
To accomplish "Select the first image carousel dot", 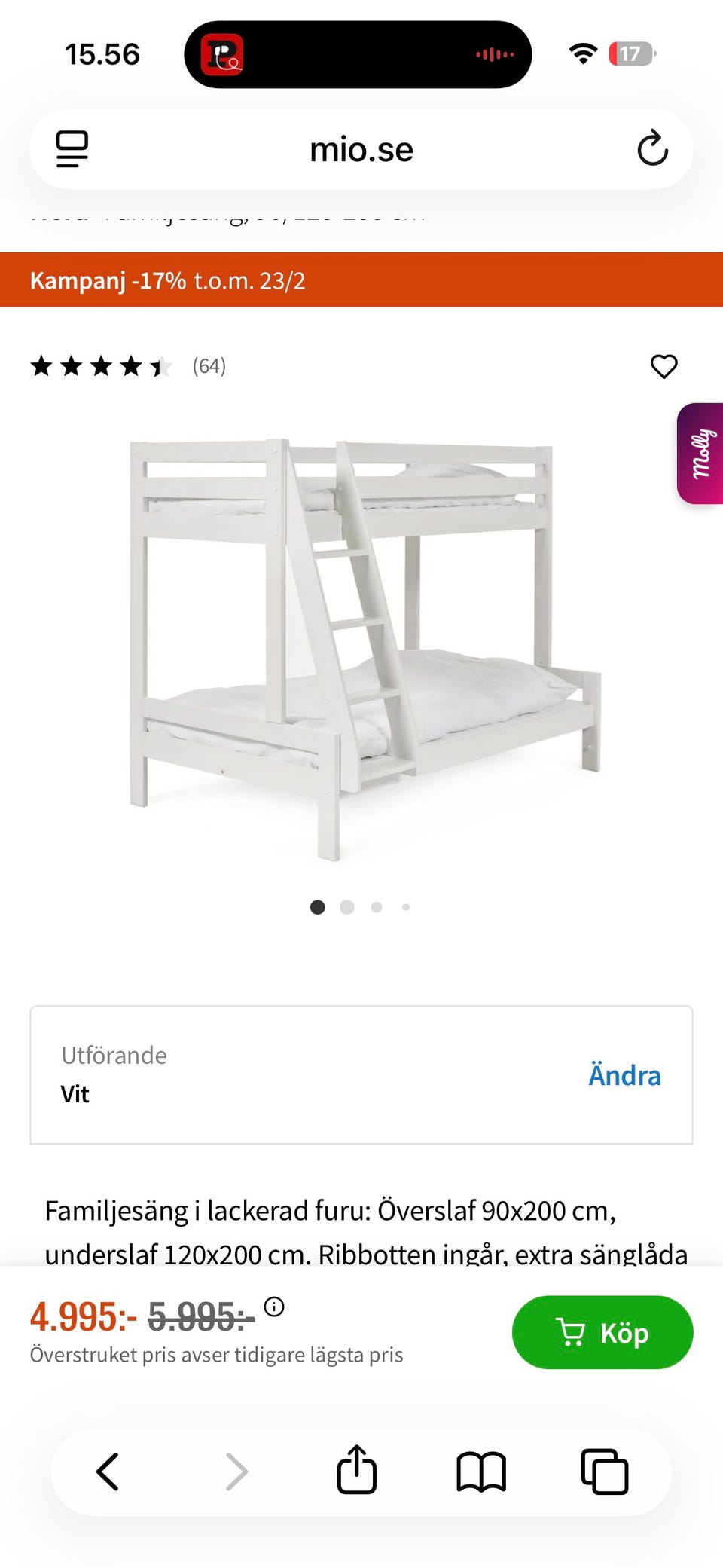I will click(x=318, y=907).
